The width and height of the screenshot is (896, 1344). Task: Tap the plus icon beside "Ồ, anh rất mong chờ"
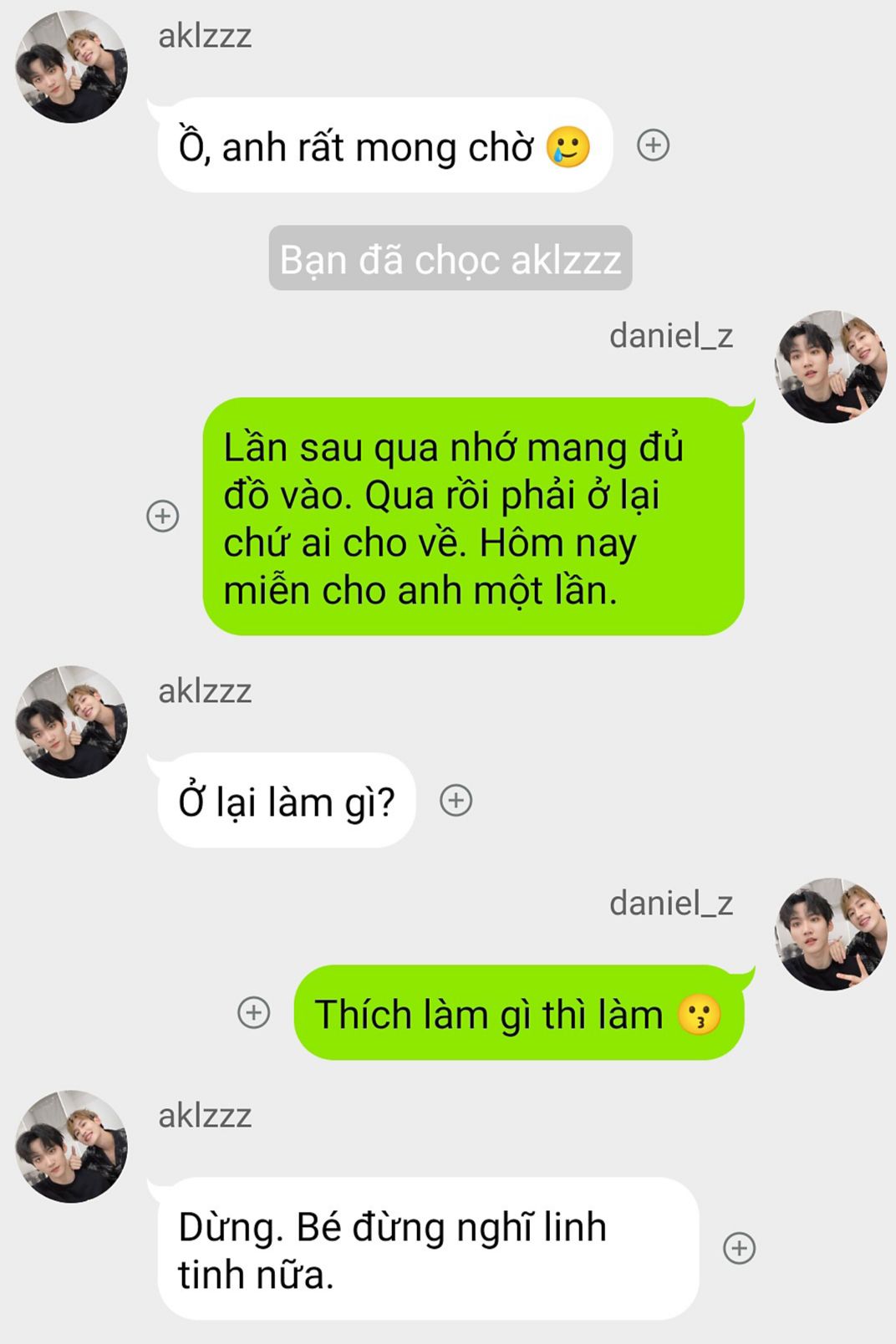coord(653,145)
